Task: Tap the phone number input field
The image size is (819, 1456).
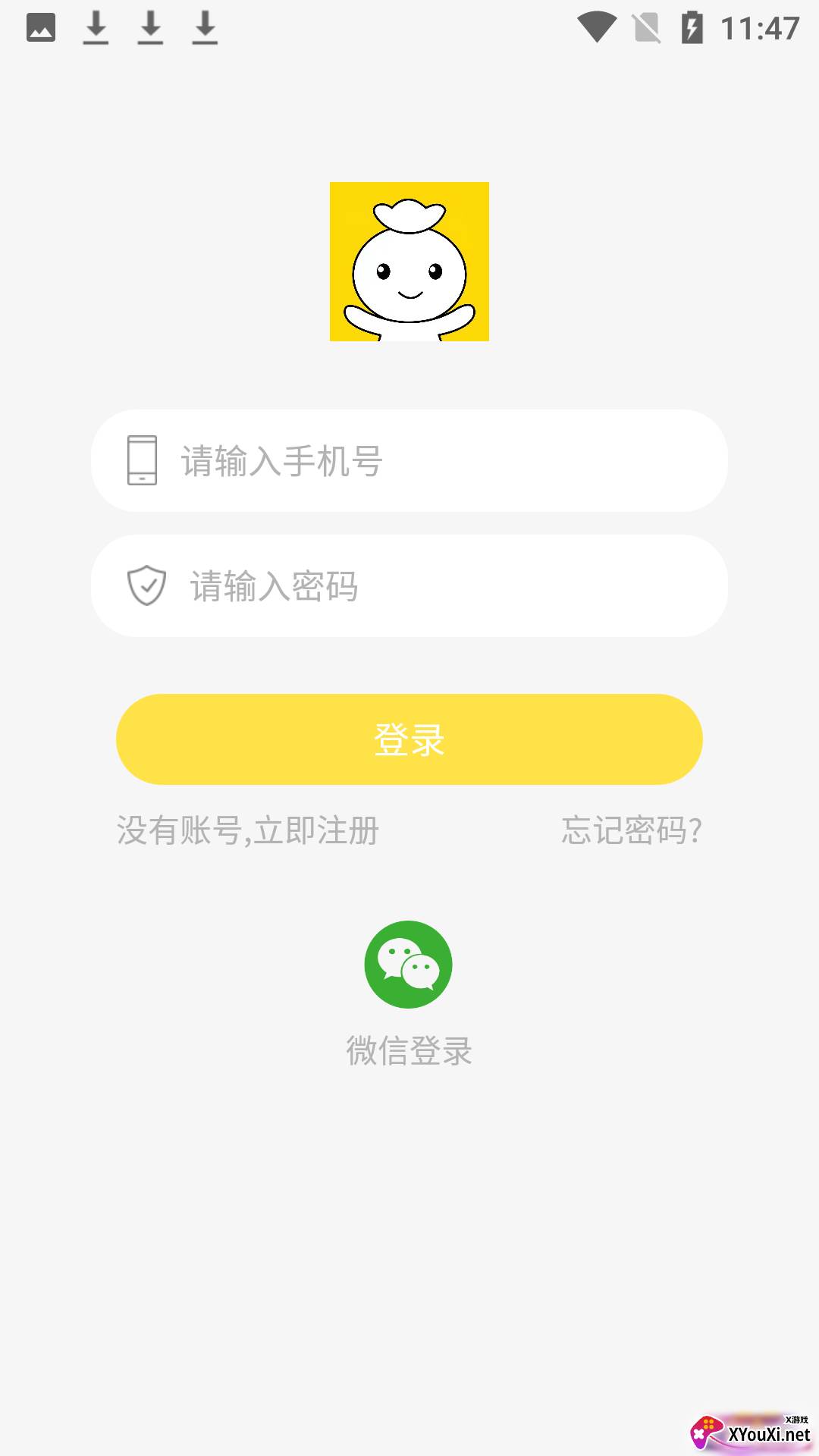Action: (x=409, y=460)
